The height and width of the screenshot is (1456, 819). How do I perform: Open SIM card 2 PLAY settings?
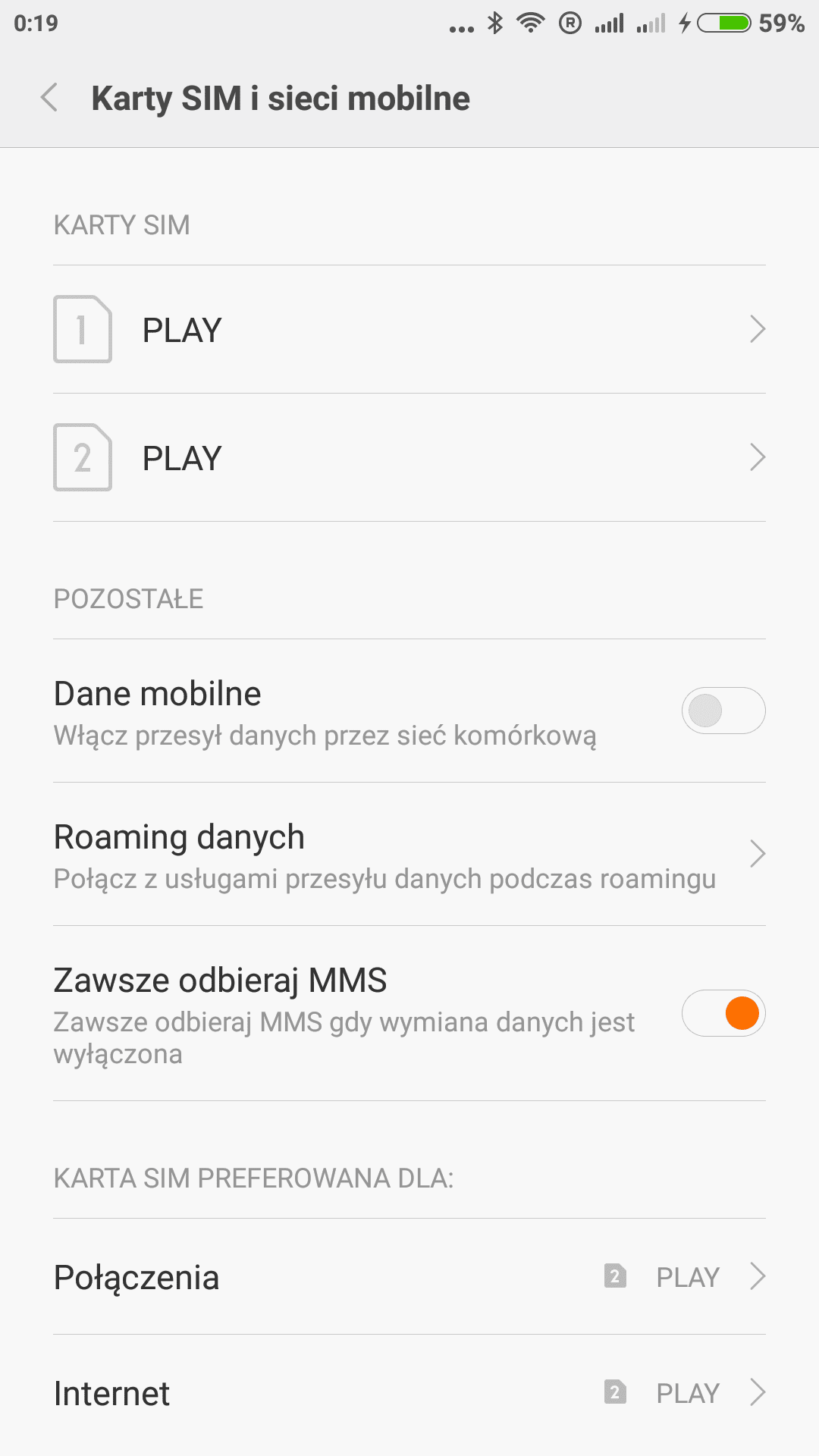[x=409, y=458]
